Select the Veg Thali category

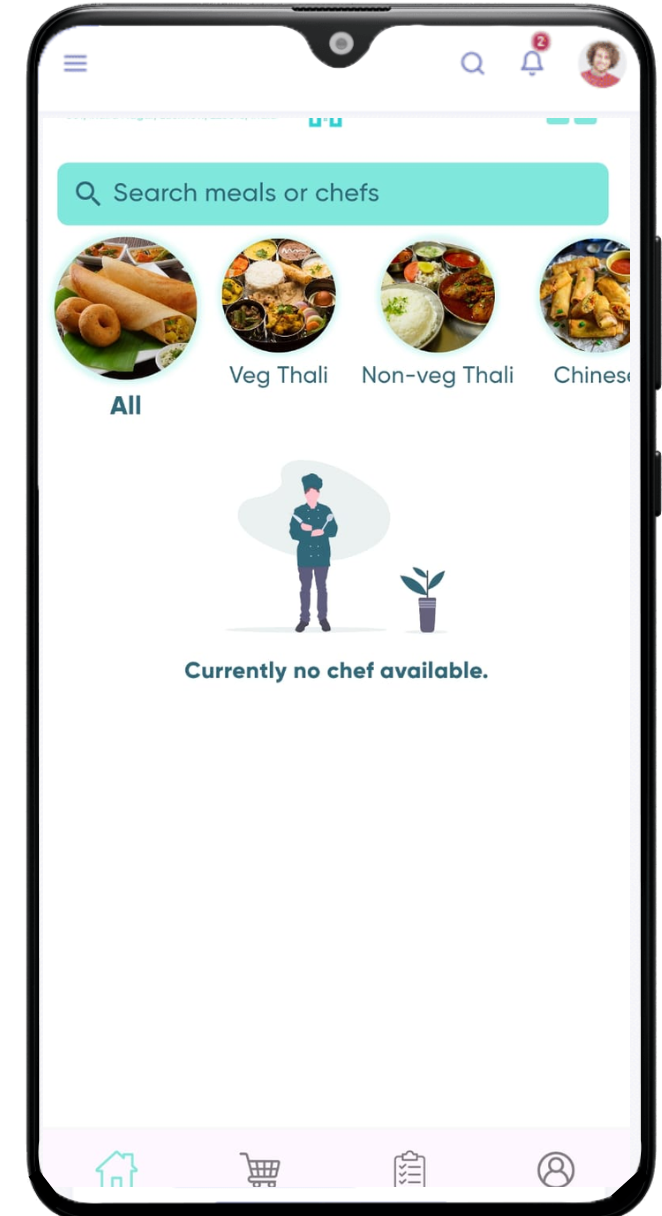(278, 297)
